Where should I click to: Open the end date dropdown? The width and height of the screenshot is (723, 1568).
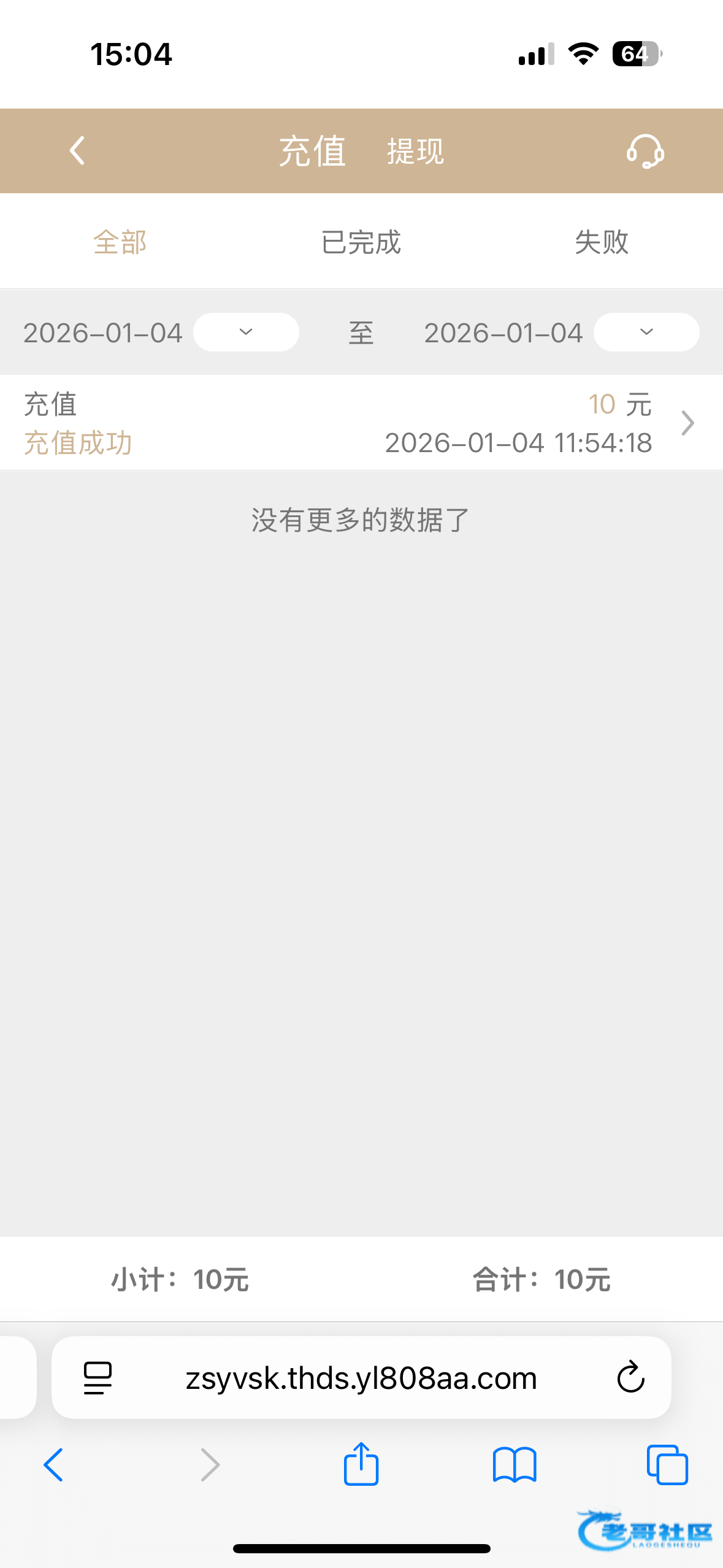(646, 332)
